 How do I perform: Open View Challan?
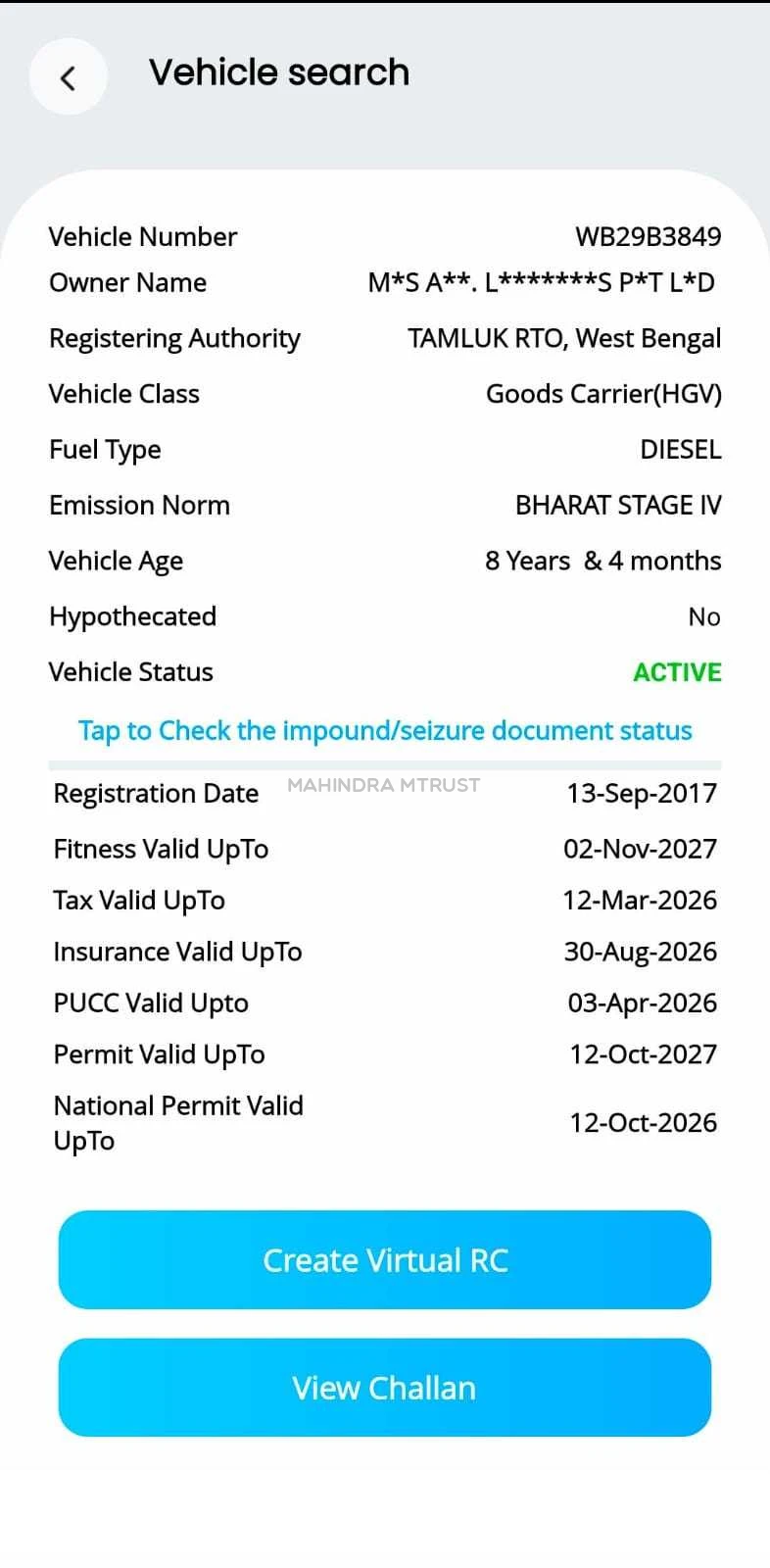[x=385, y=1388]
